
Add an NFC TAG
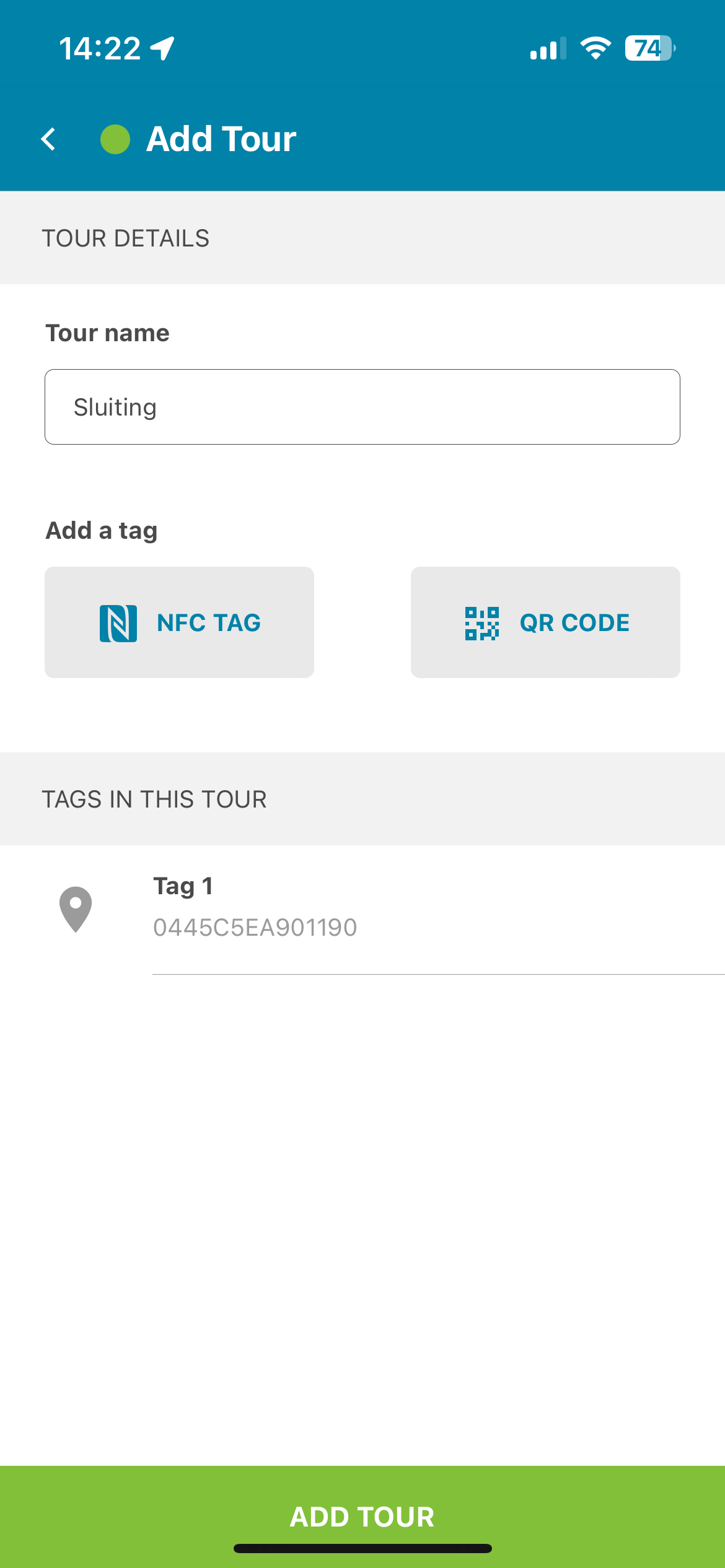(x=179, y=622)
